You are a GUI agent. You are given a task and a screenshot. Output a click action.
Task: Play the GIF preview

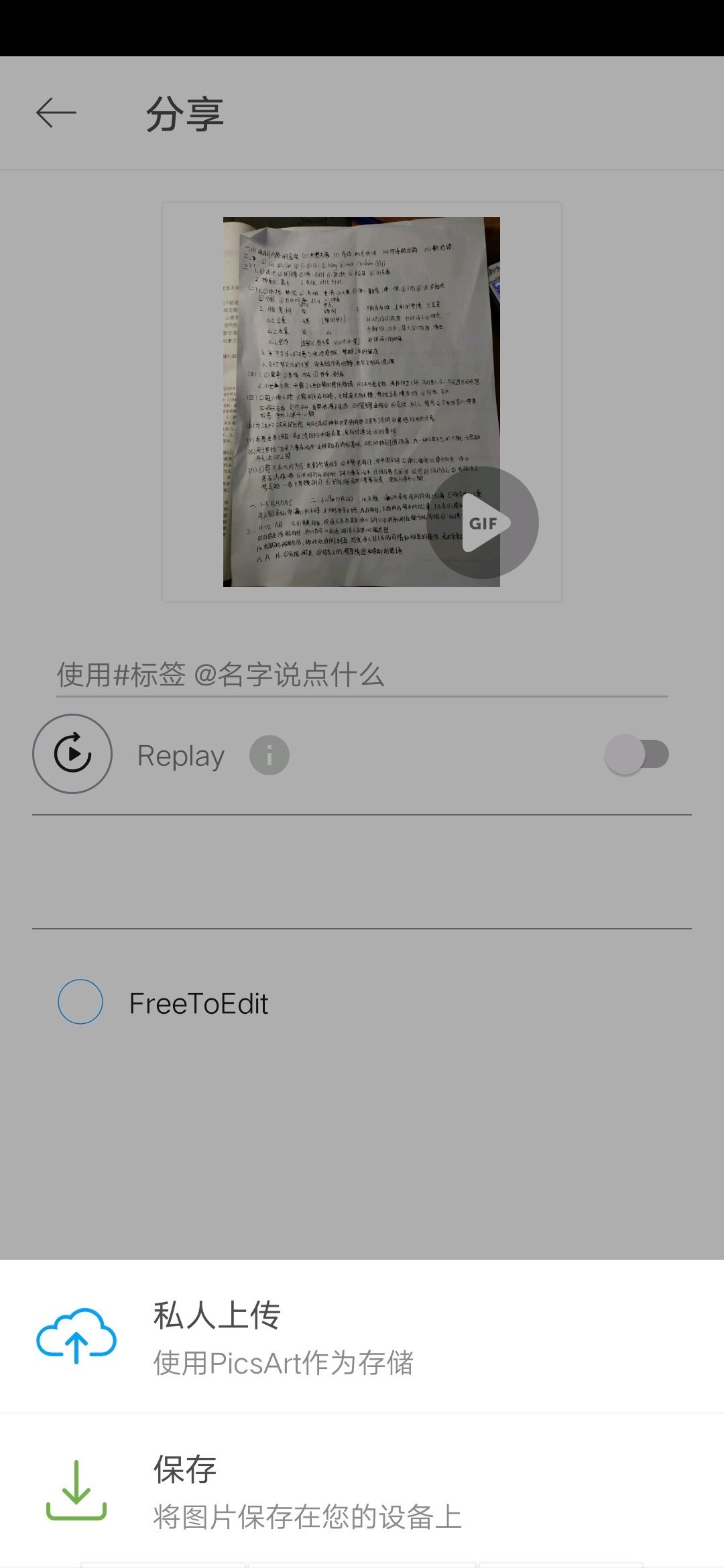483,523
